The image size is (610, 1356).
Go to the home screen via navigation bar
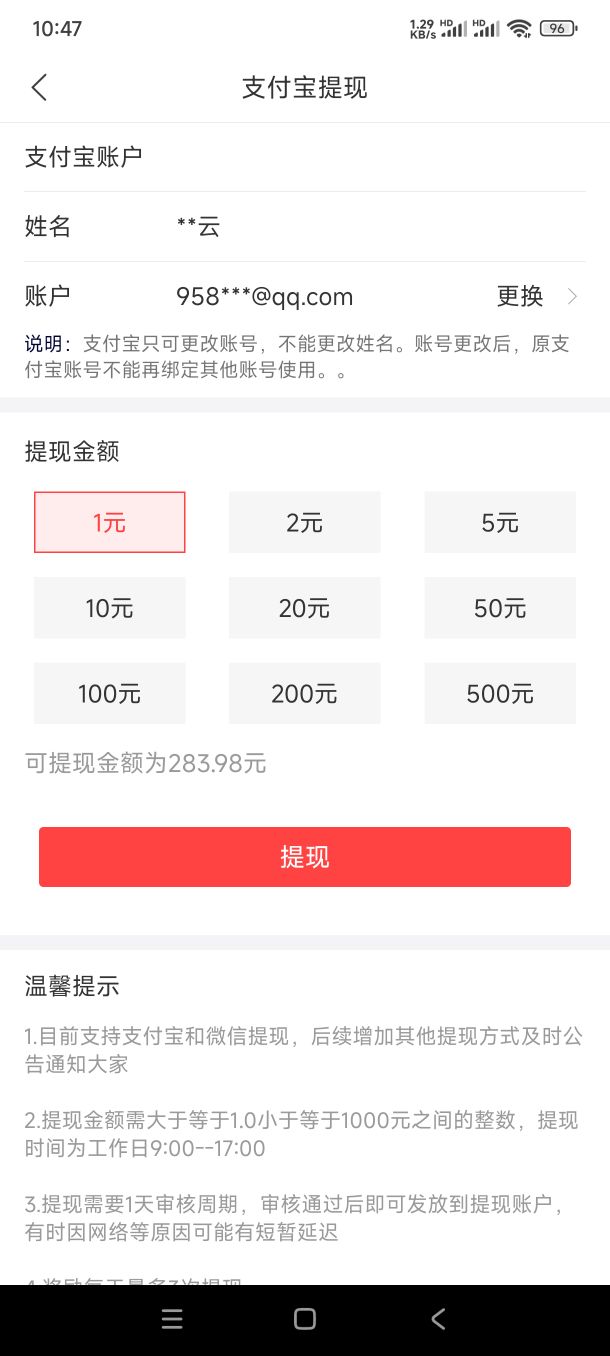(x=305, y=1319)
